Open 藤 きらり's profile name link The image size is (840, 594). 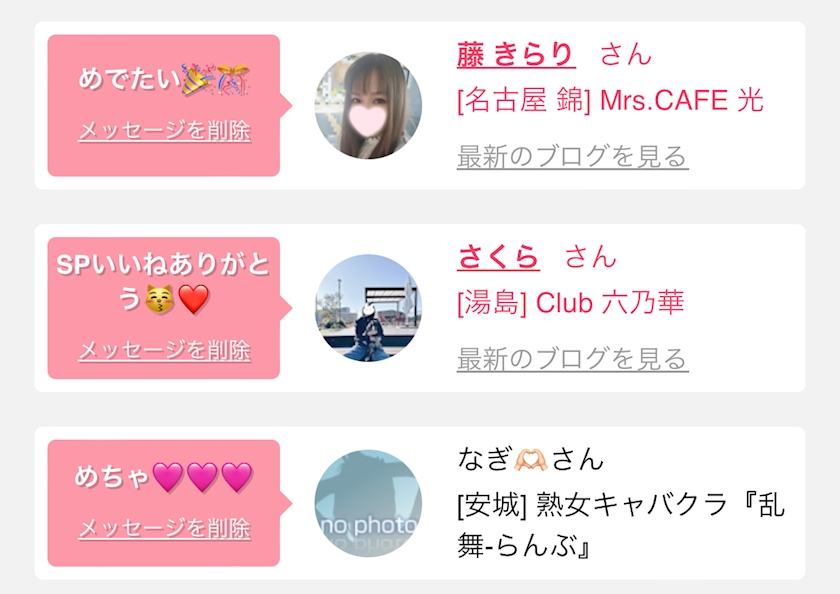tap(516, 54)
